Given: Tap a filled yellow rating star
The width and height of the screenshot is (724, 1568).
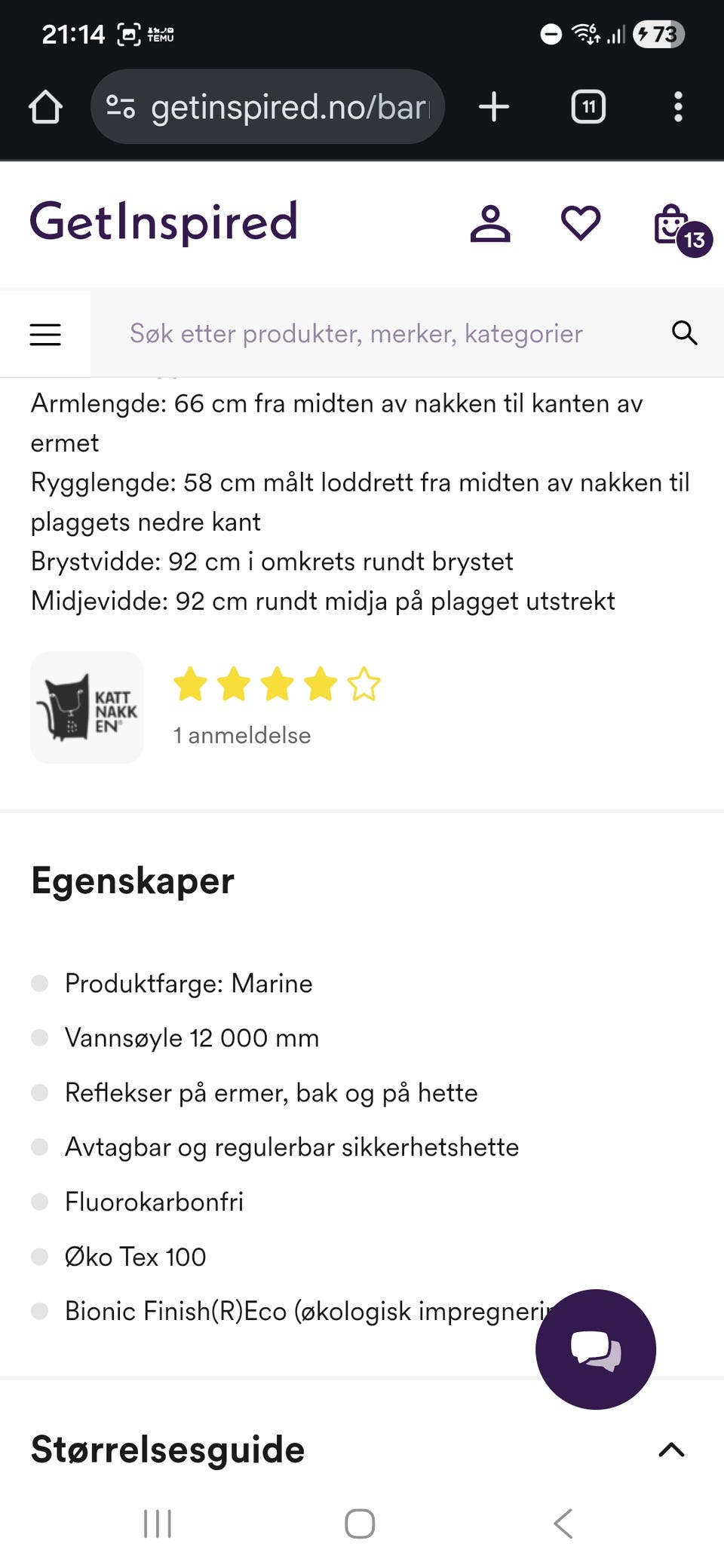Looking at the screenshot, I should 190,684.
